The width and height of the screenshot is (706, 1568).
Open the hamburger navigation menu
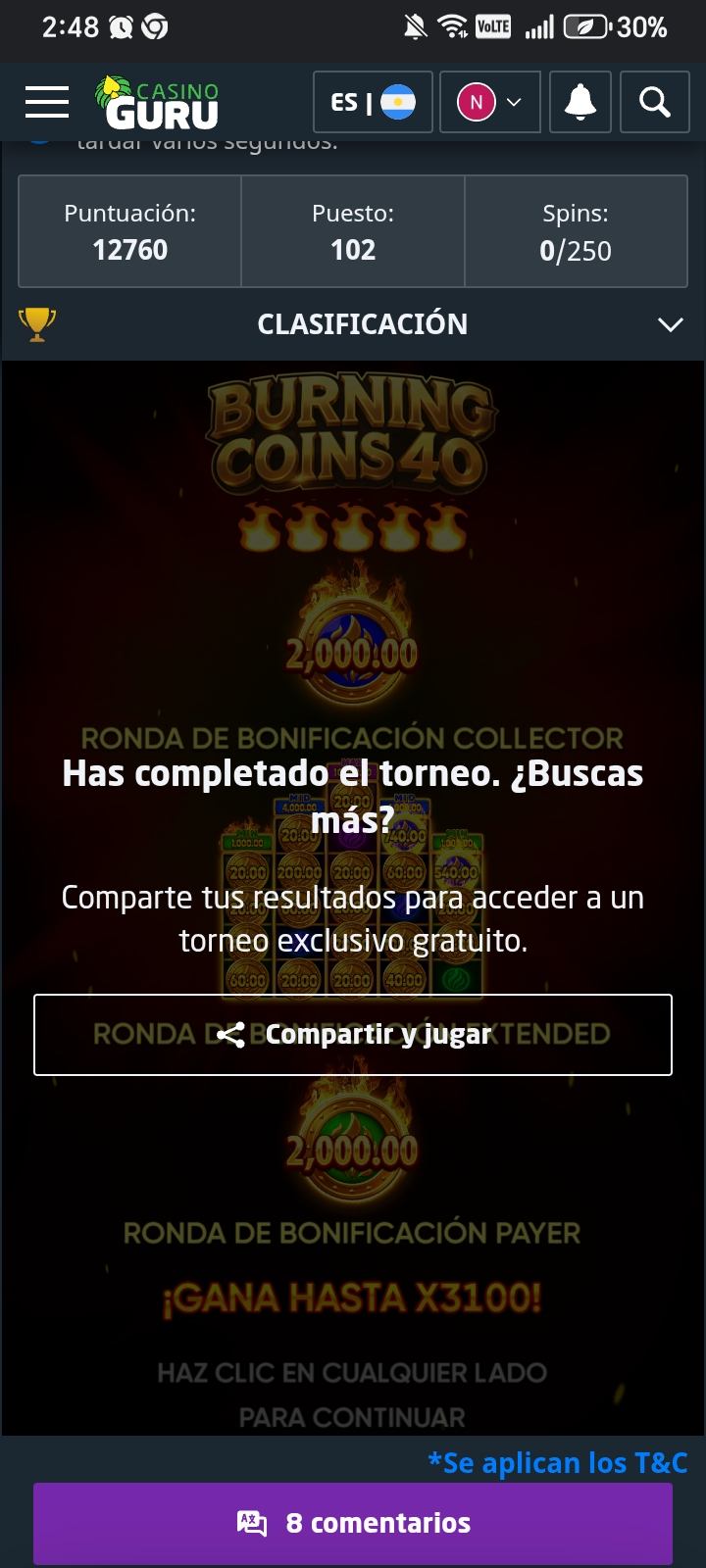(47, 102)
